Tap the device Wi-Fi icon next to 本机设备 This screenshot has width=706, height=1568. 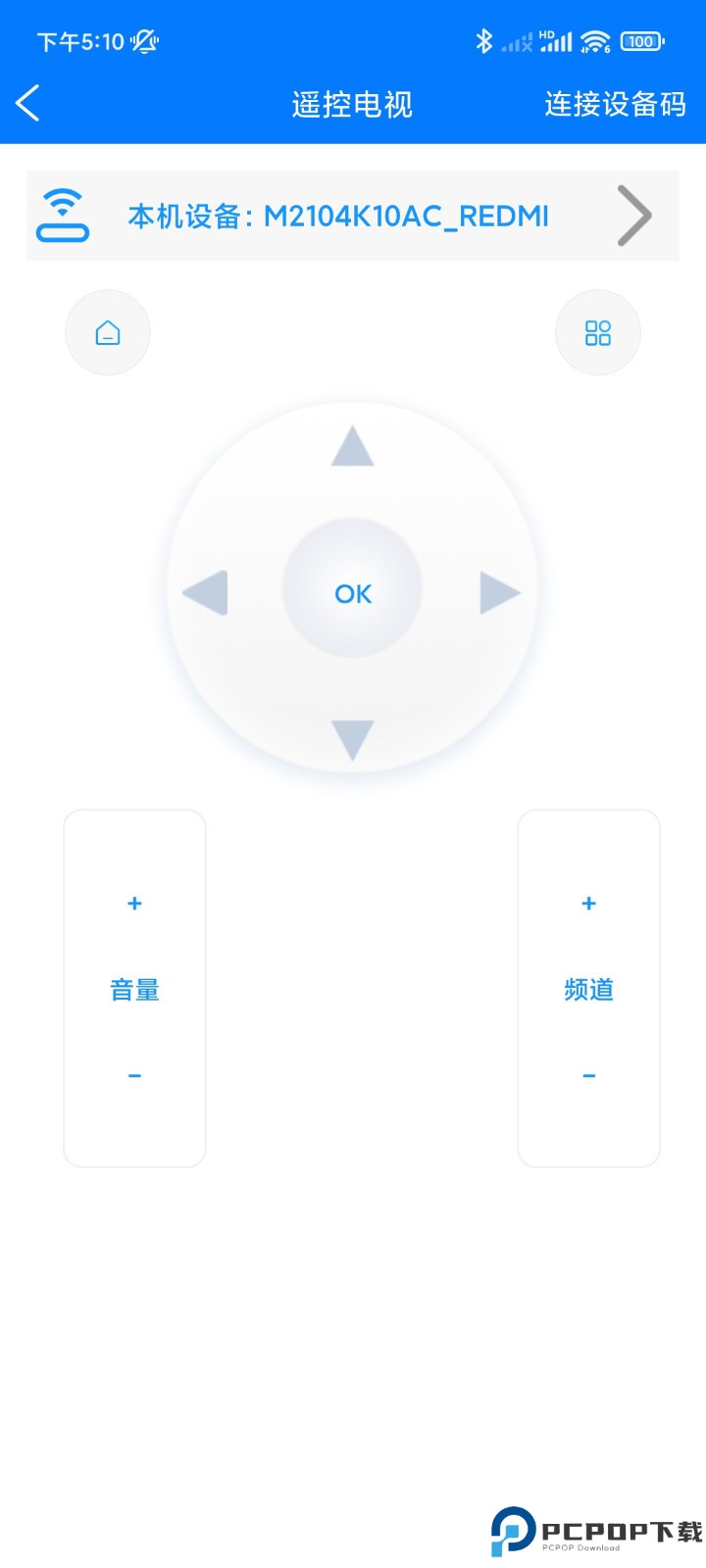coord(64,216)
